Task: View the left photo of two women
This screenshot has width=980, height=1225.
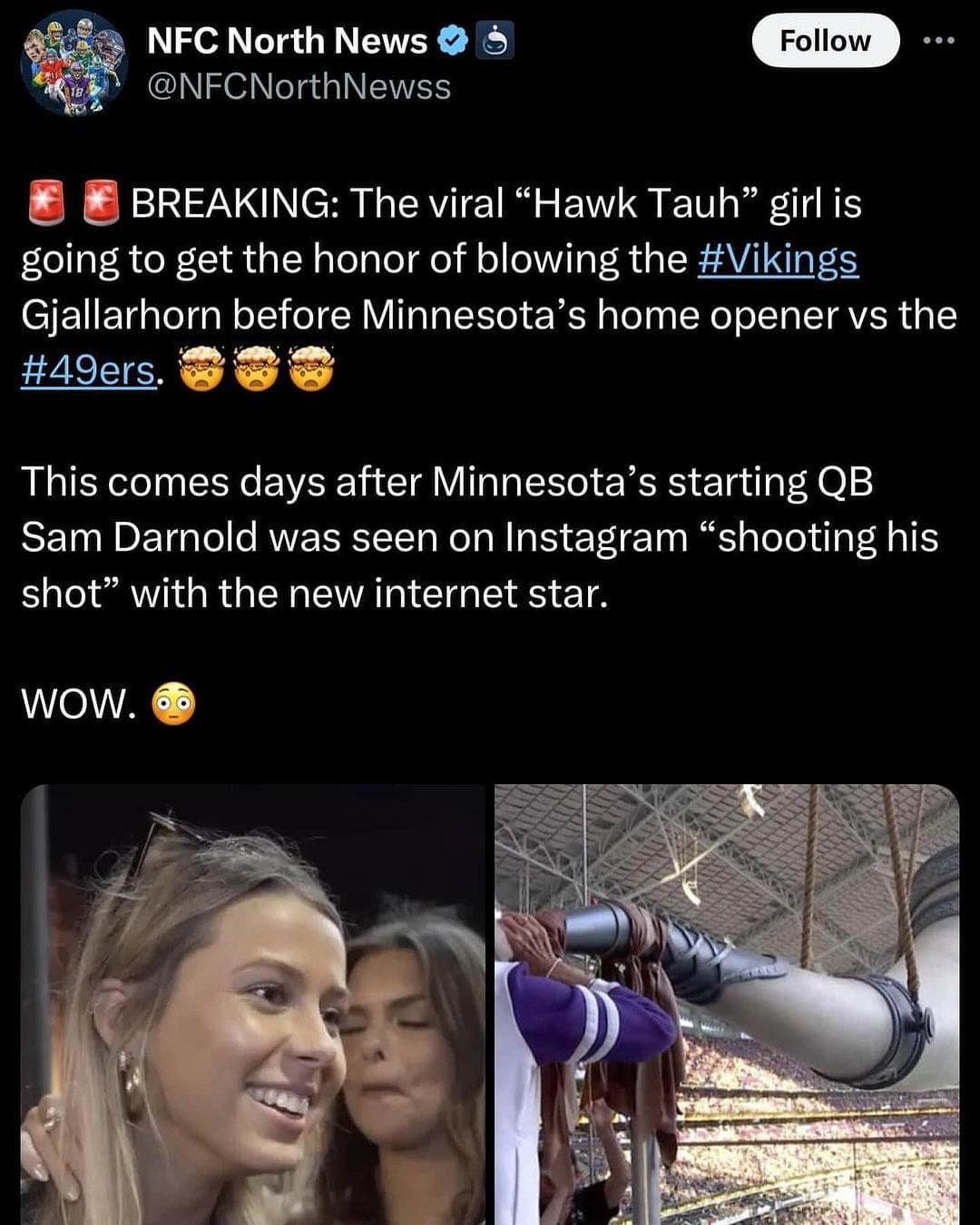Action: point(254,1004)
